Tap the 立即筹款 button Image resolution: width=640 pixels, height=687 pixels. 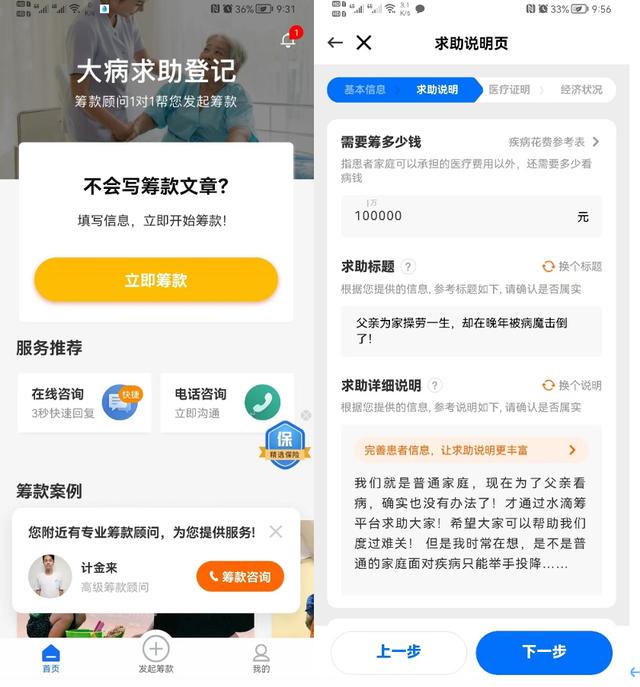(x=156, y=280)
